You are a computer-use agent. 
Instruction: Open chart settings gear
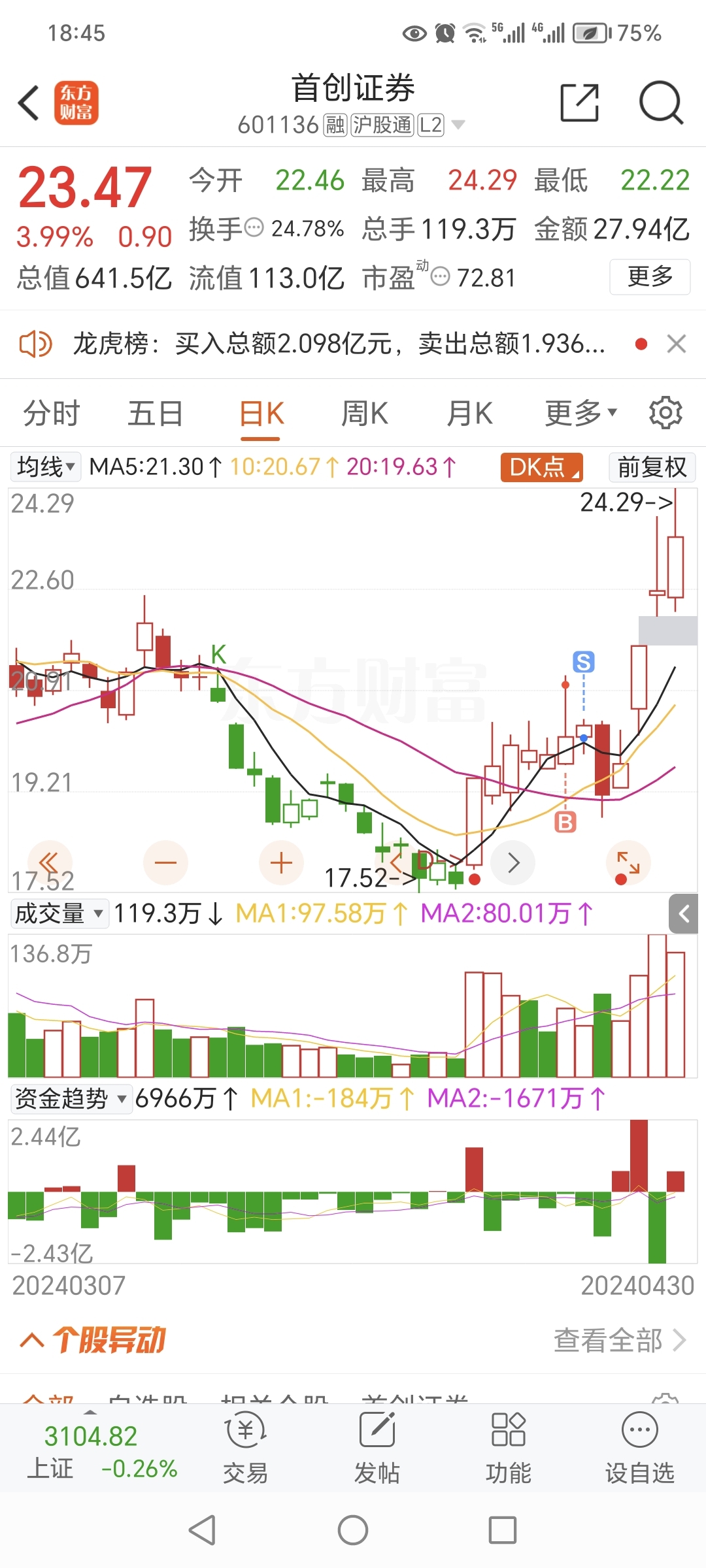point(665,413)
